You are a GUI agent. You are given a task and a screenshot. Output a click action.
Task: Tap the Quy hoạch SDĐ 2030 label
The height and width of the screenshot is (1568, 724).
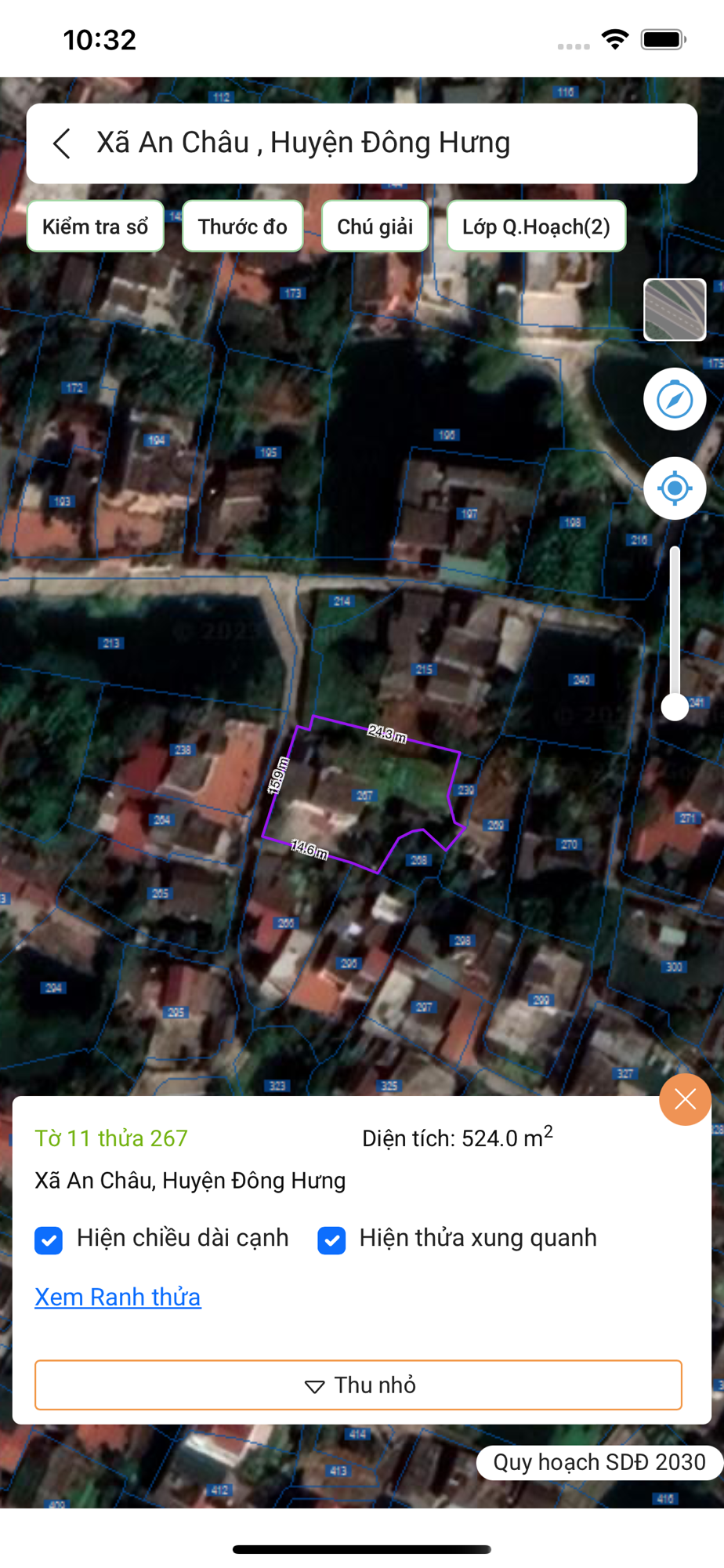599,1462
